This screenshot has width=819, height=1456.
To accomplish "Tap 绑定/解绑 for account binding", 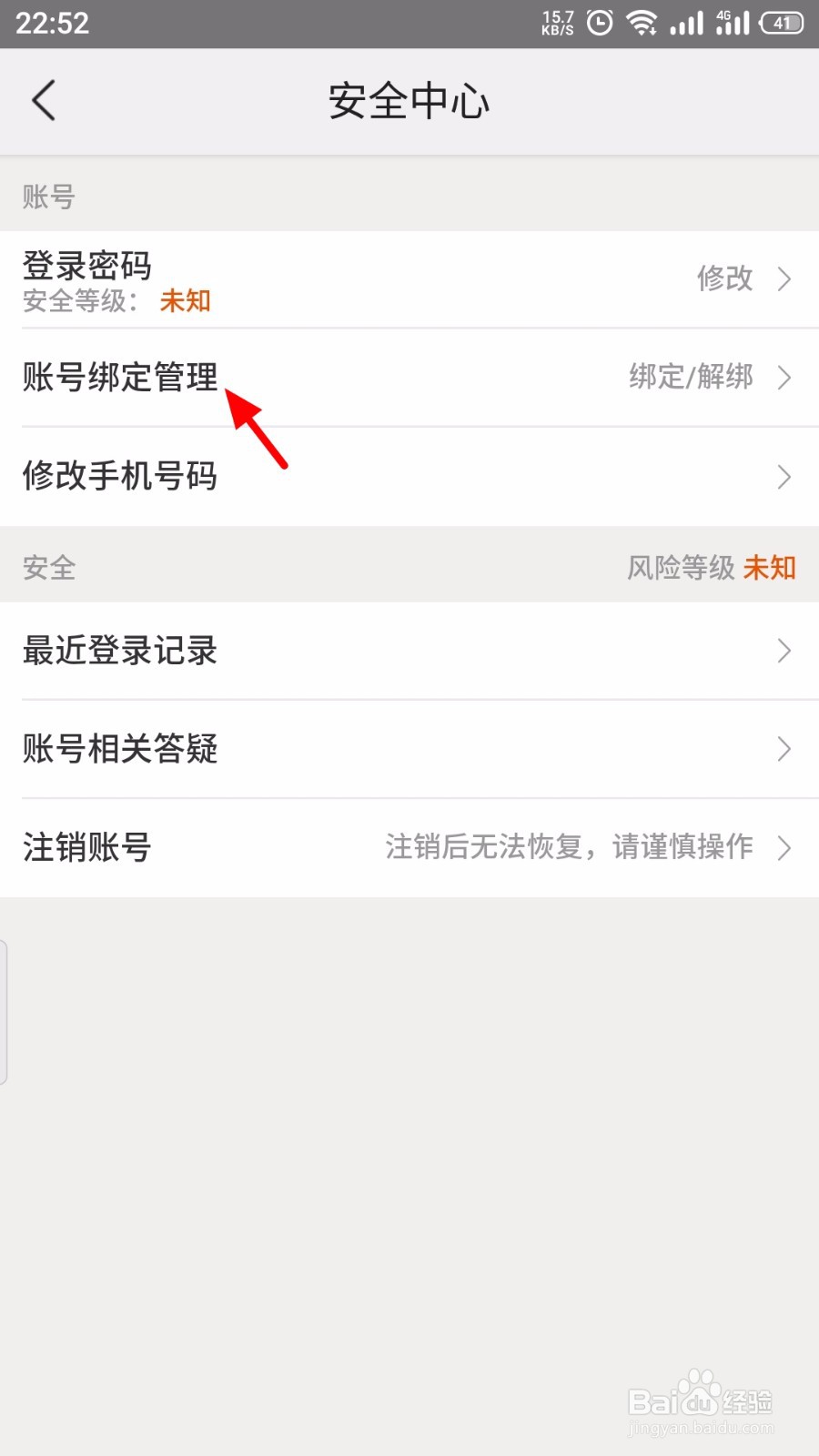I will click(690, 378).
